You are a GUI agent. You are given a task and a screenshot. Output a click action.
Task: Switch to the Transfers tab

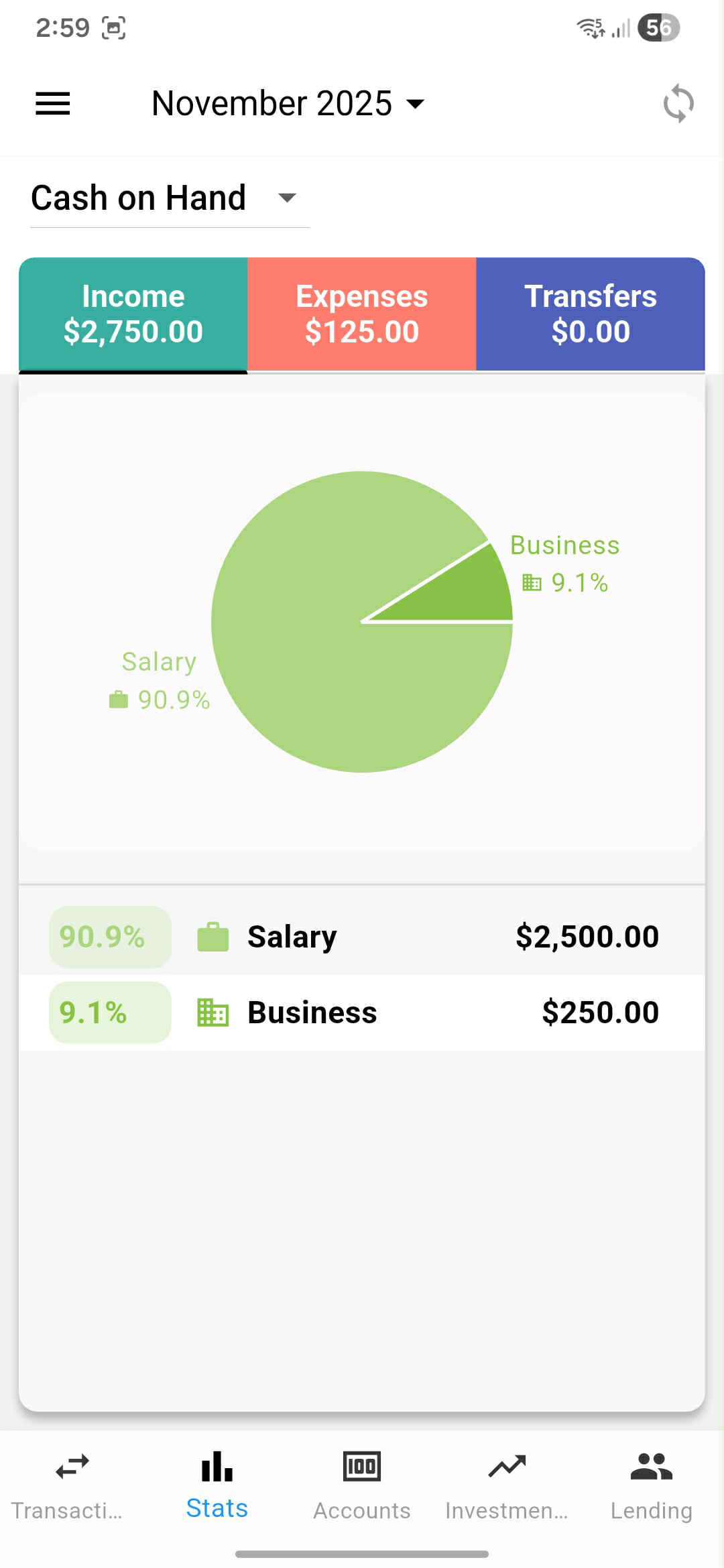tap(590, 313)
